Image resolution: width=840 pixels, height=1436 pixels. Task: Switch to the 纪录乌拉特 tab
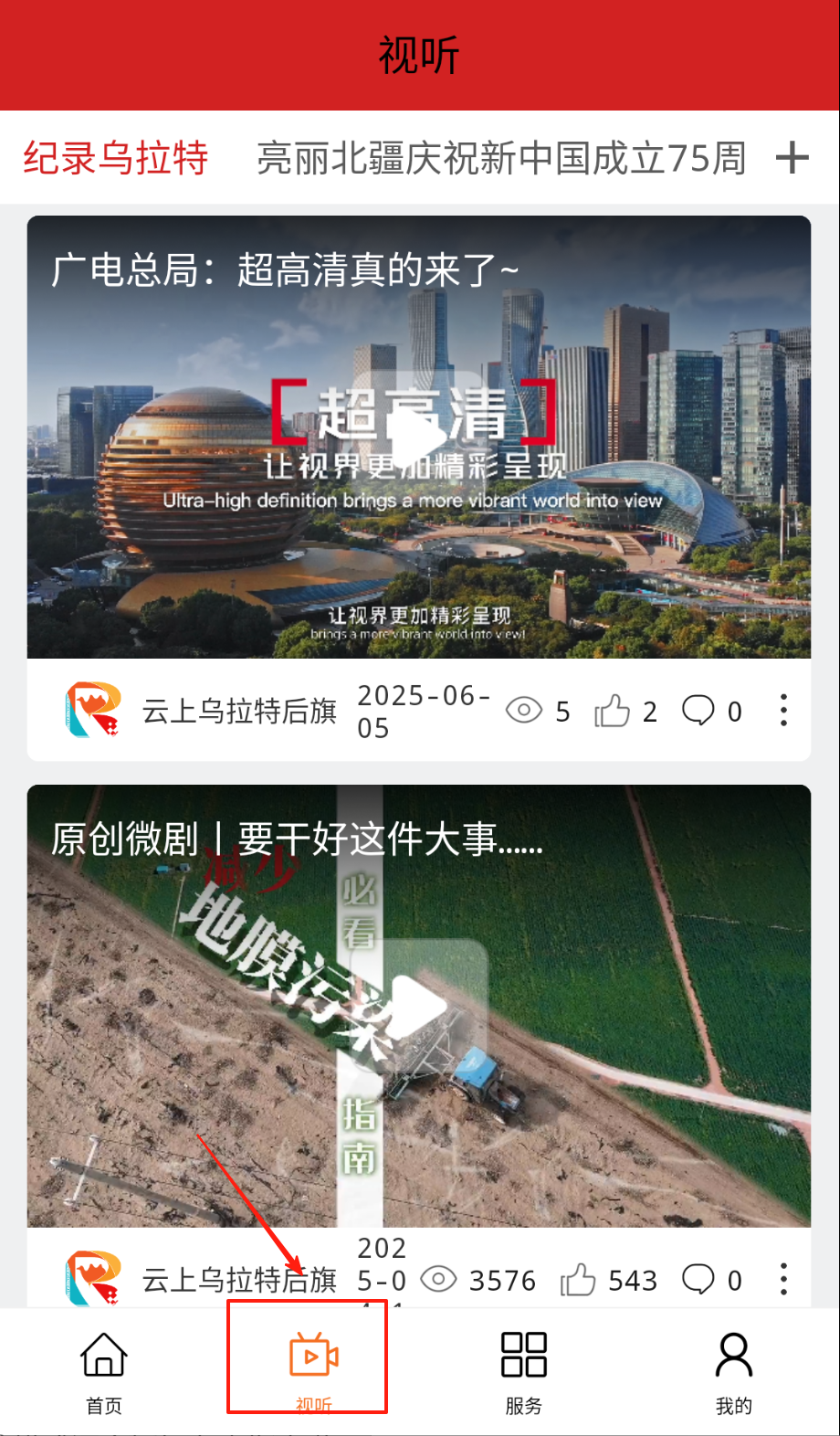[x=116, y=158]
